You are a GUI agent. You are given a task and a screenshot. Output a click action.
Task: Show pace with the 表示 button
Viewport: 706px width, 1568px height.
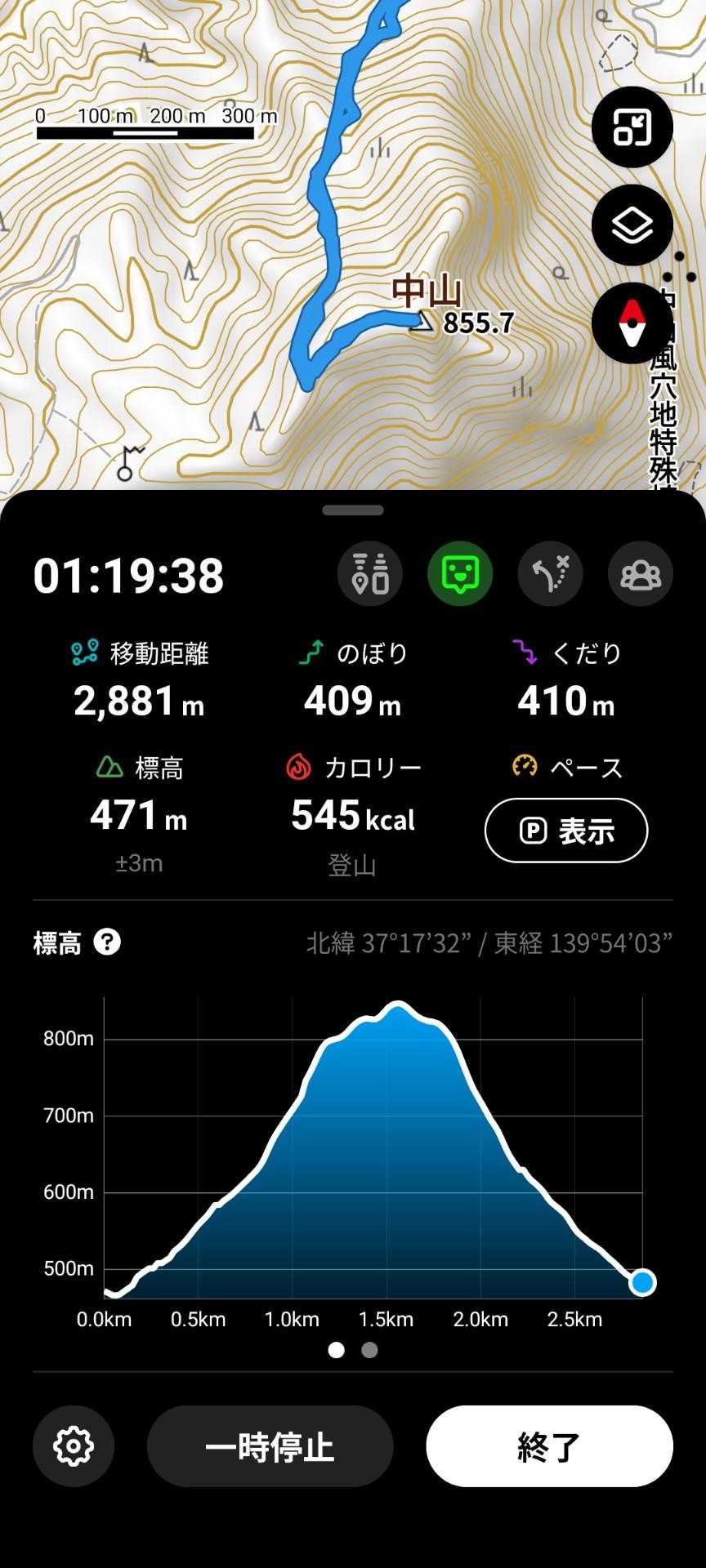tap(566, 831)
